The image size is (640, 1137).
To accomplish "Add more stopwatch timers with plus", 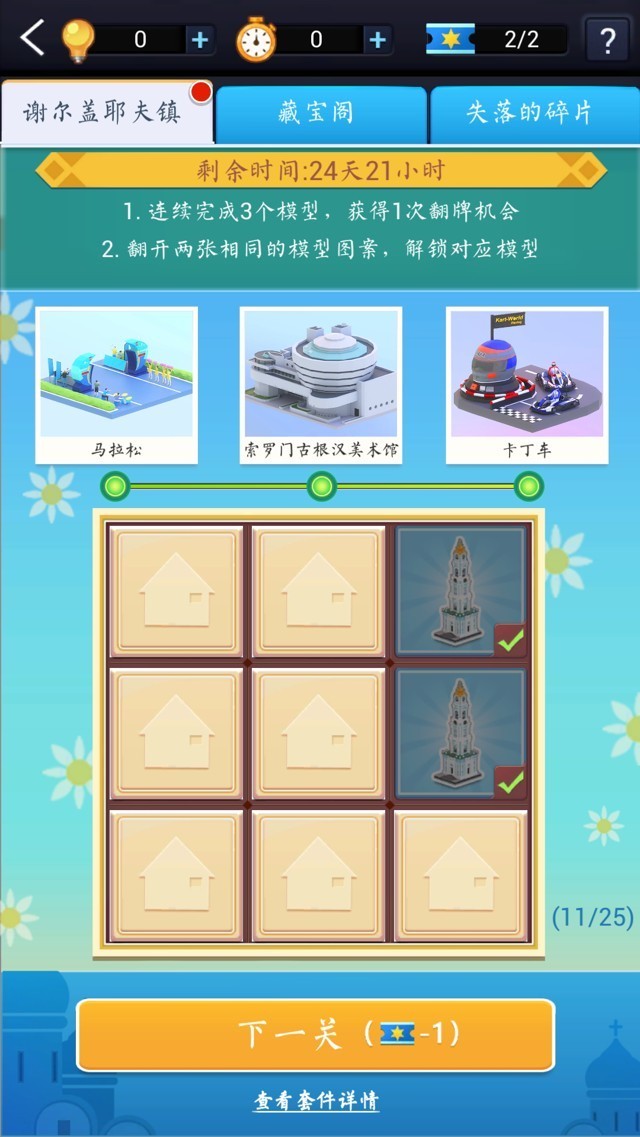I will [x=377, y=40].
